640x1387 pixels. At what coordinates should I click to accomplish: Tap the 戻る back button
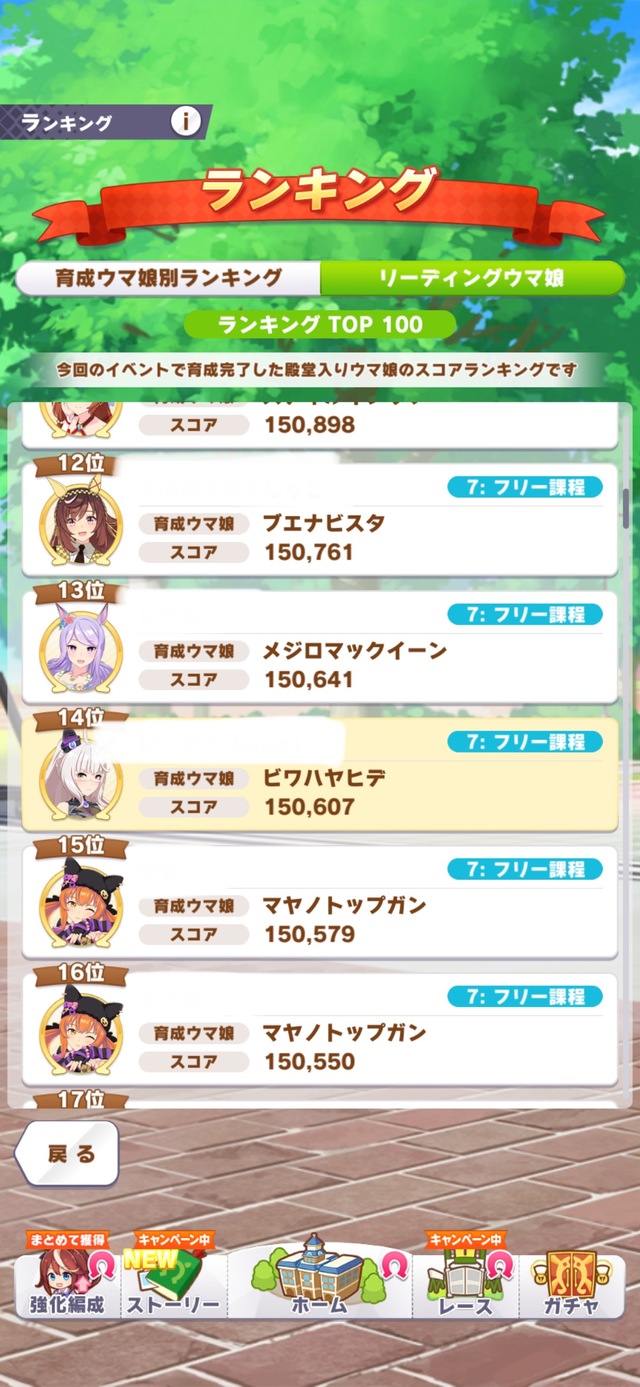coord(68,1153)
